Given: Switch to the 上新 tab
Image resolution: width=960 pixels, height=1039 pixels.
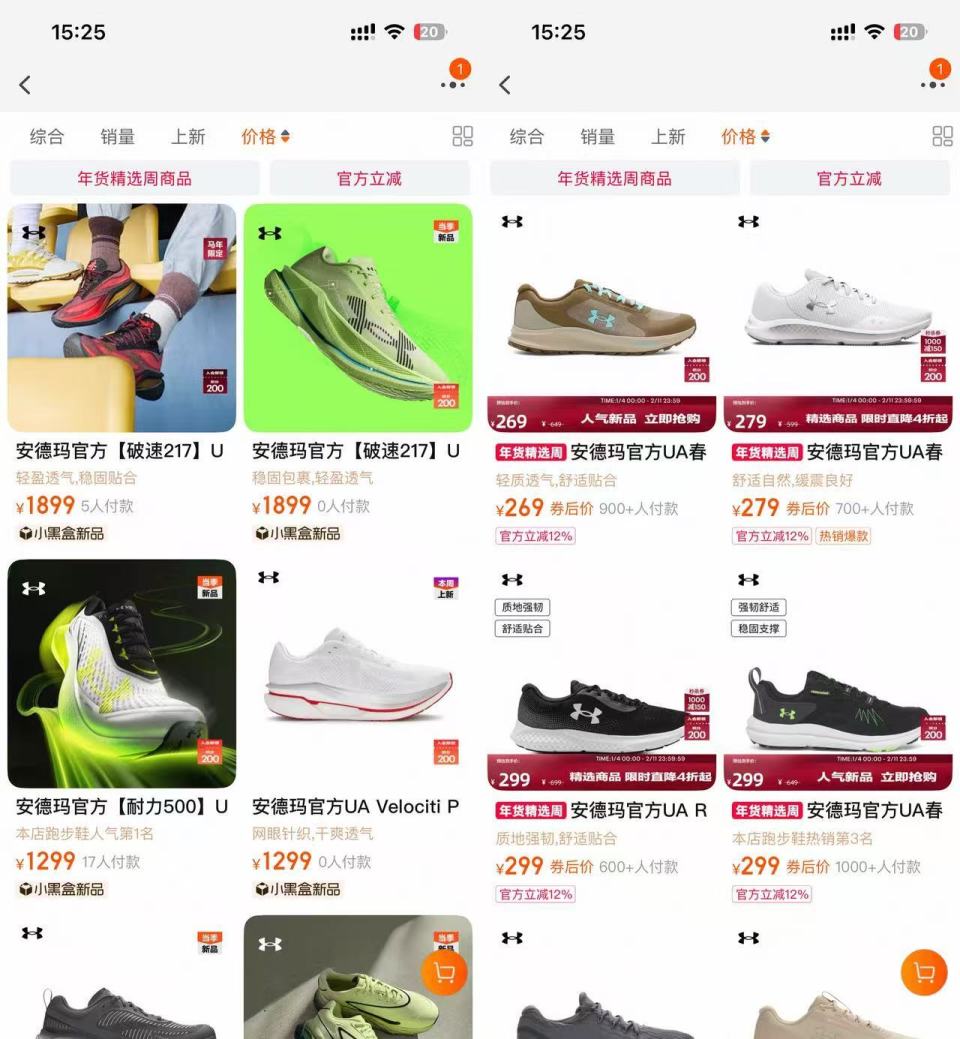Looking at the screenshot, I should tap(190, 137).
